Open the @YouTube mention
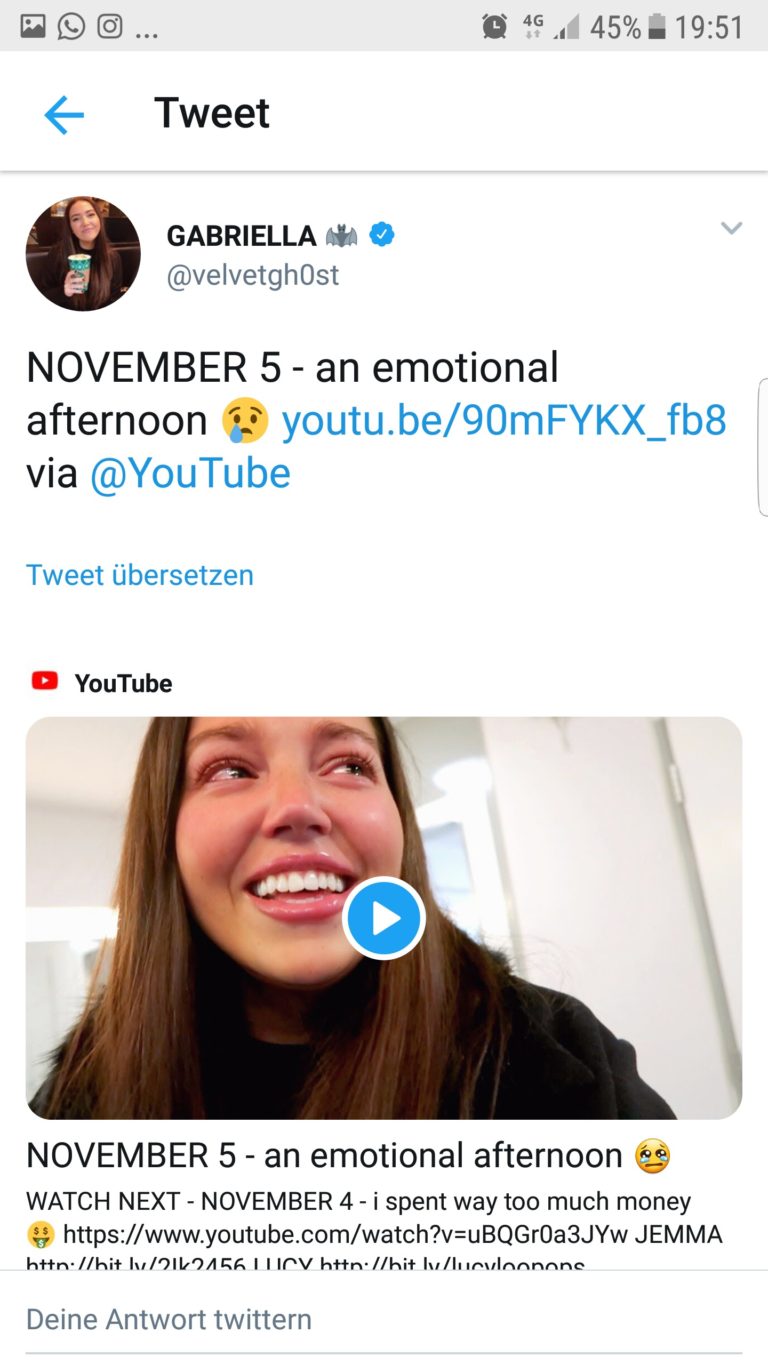This screenshot has width=768, height=1365. [190, 473]
